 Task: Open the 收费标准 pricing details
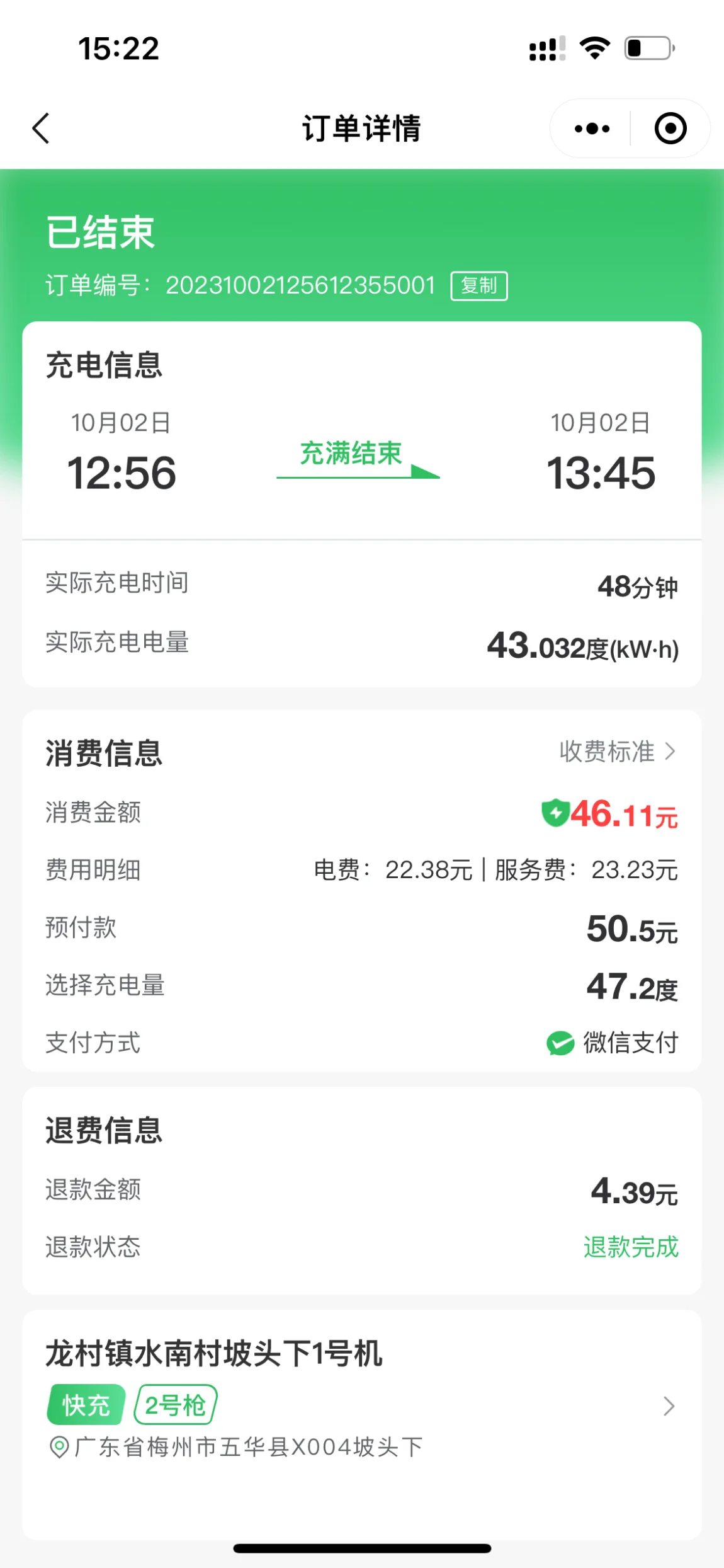(618, 751)
